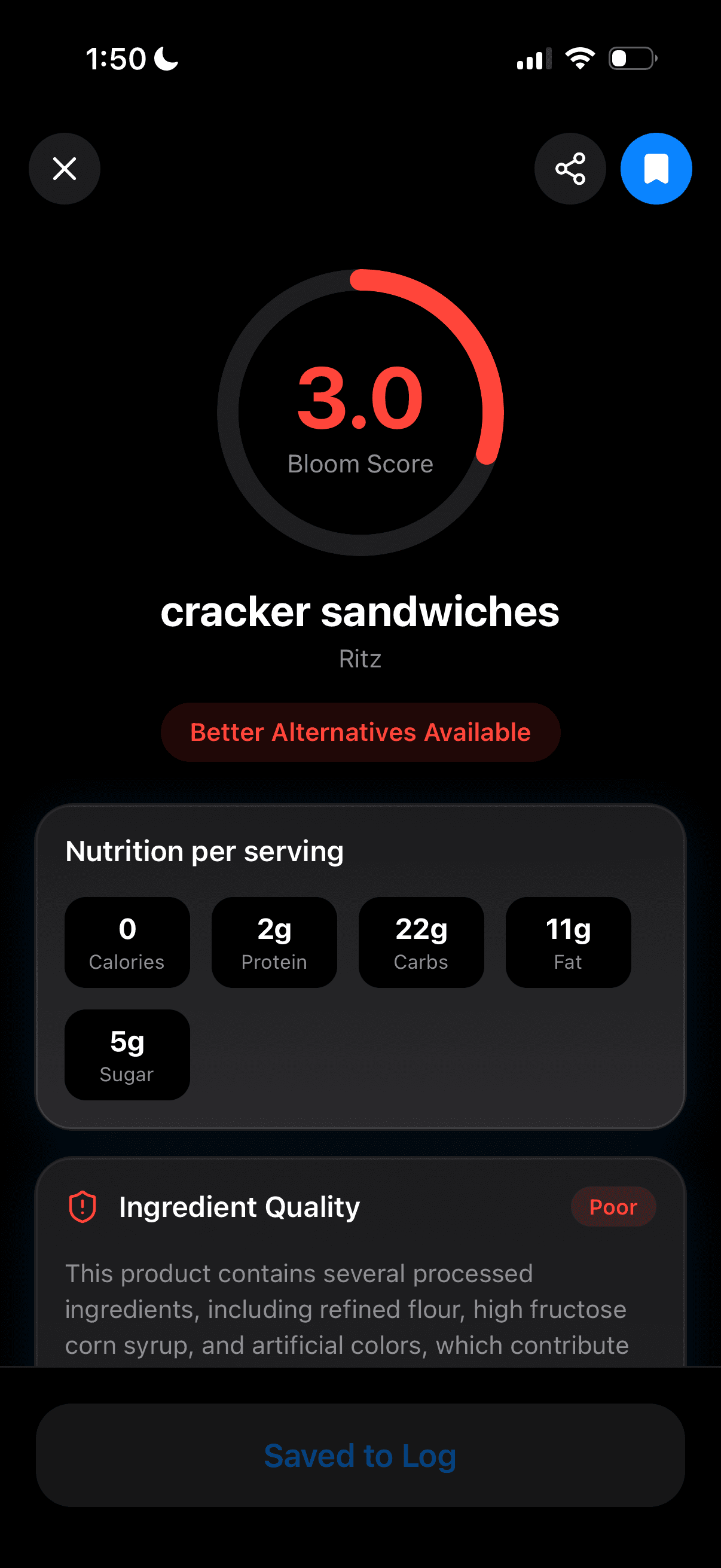Select the 2g Protein tile

coord(274,942)
